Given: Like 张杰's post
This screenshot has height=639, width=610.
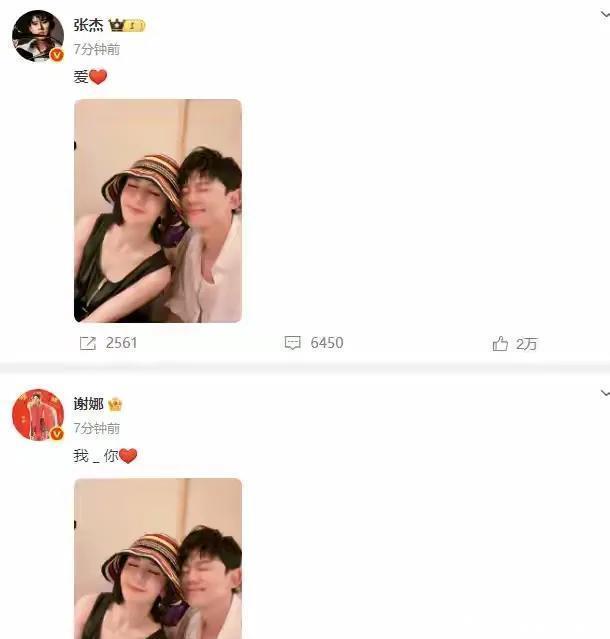Looking at the screenshot, I should [x=515, y=344].
